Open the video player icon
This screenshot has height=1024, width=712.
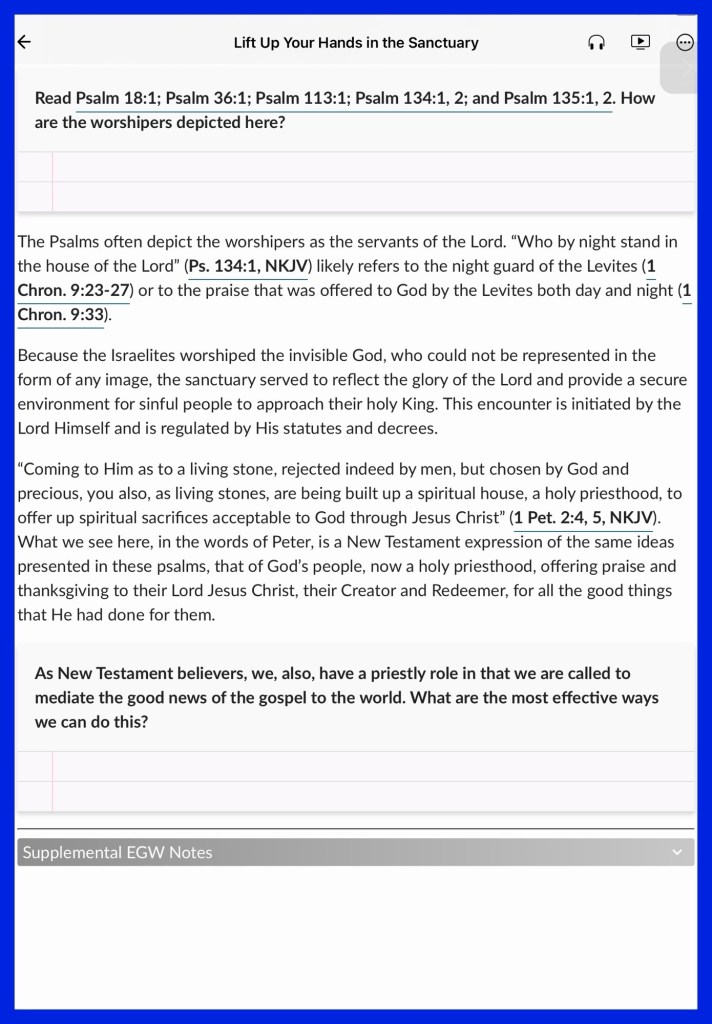tap(640, 42)
